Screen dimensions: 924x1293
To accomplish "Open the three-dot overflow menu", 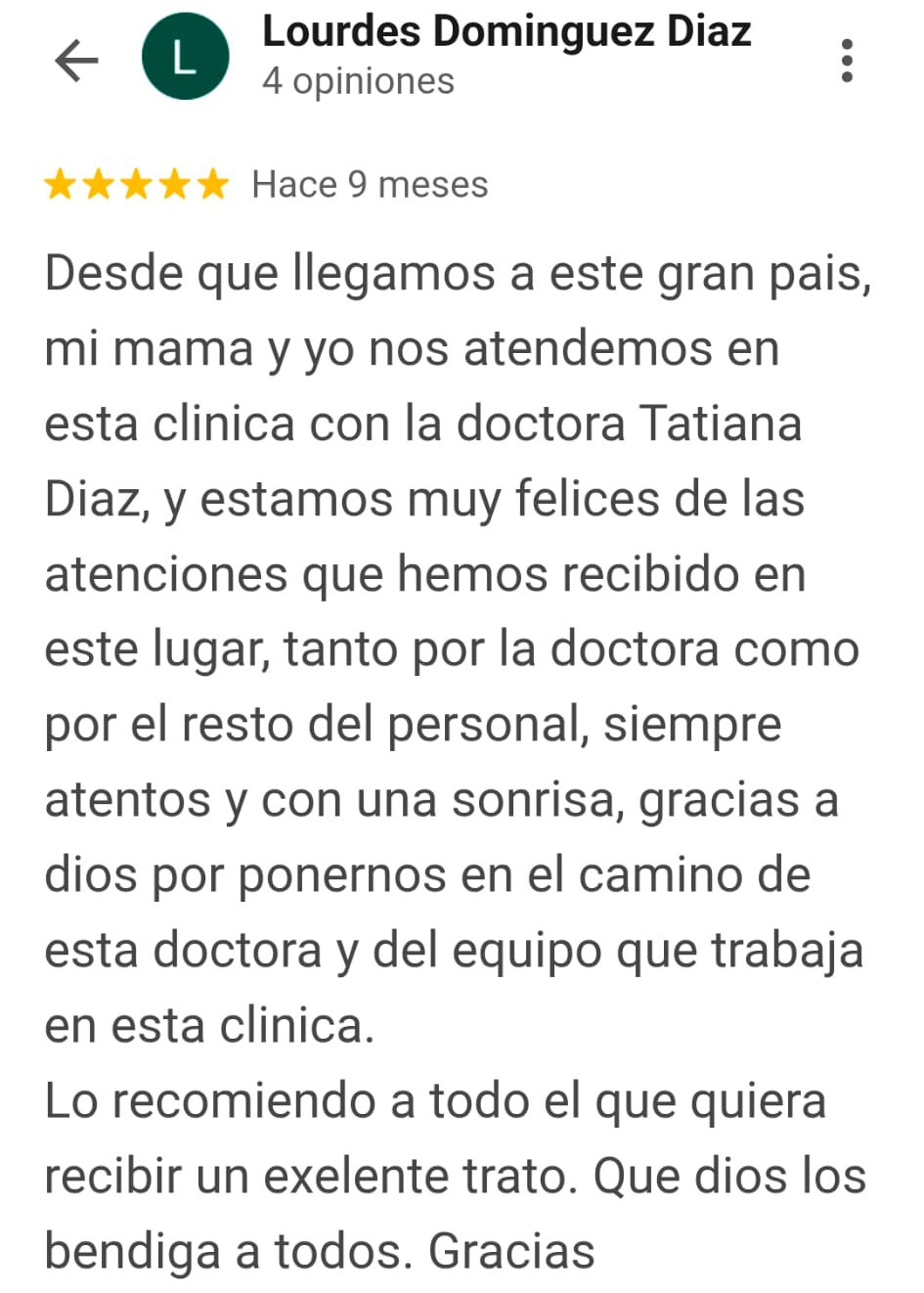I will coord(847,61).
